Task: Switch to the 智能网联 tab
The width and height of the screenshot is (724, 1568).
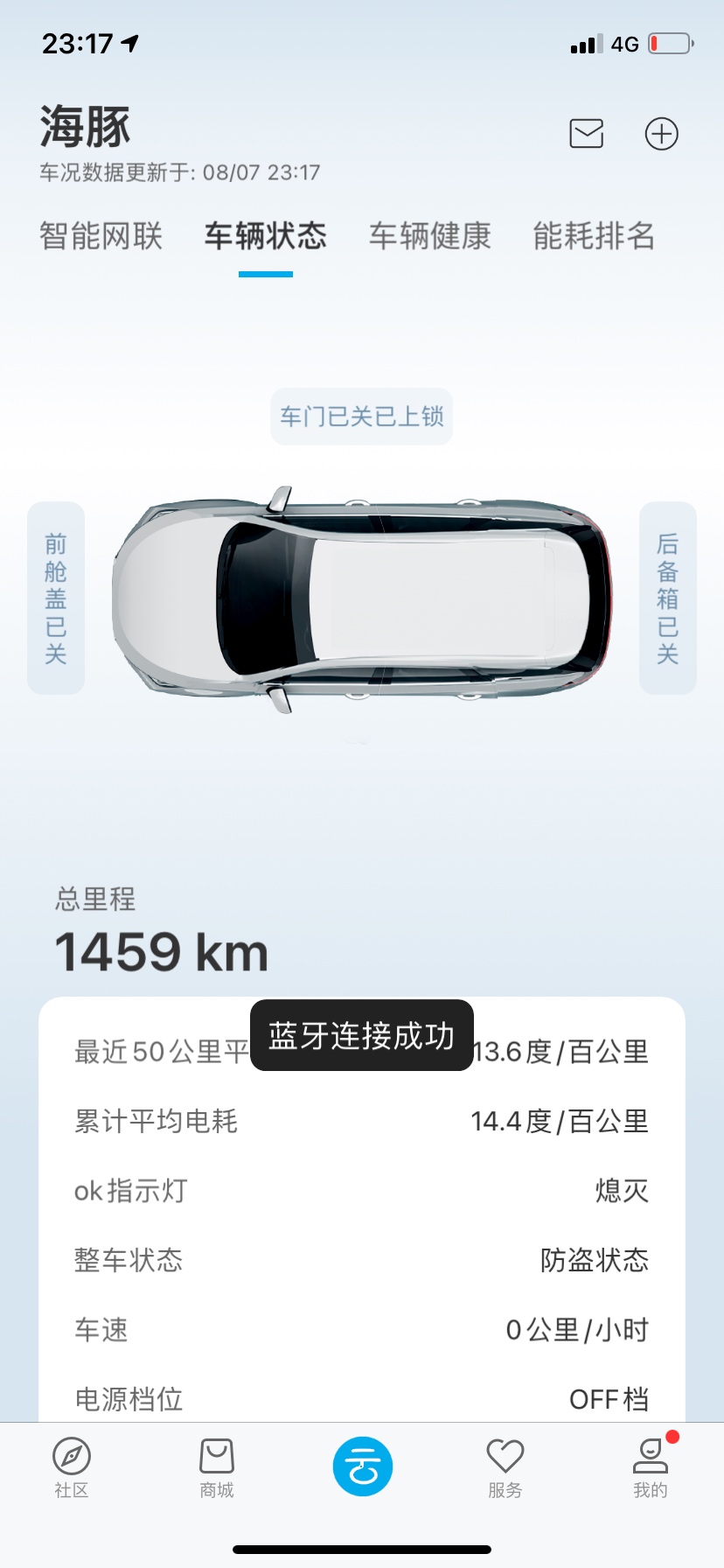Action: click(x=101, y=236)
